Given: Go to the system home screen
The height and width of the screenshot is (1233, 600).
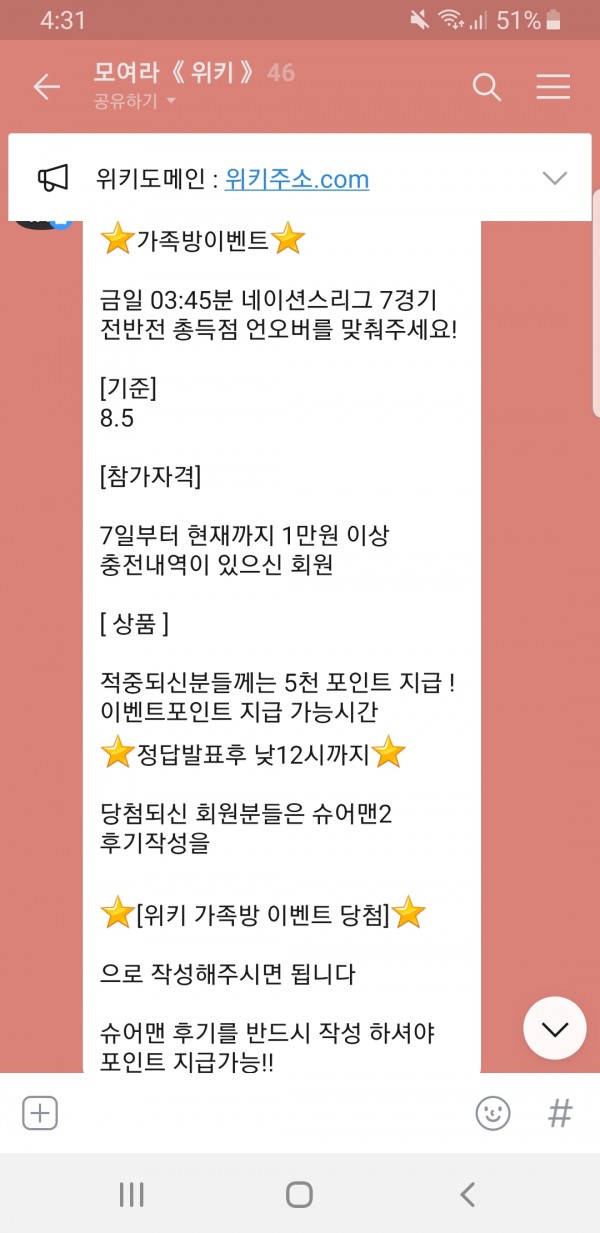Looking at the screenshot, I should coord(299,1194).
